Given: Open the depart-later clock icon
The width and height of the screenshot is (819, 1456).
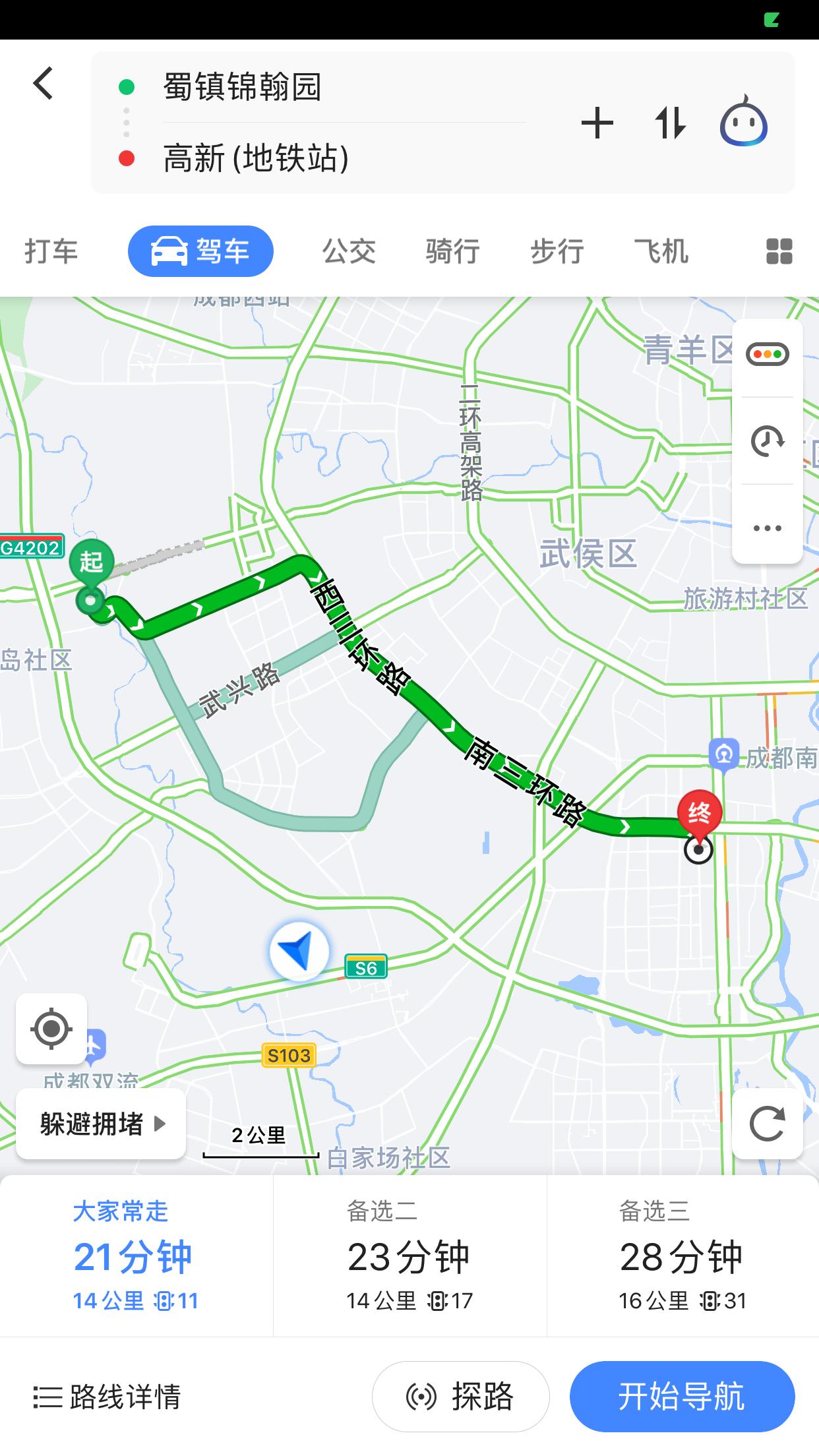Looking at the screenshot, I should (768, 439).
